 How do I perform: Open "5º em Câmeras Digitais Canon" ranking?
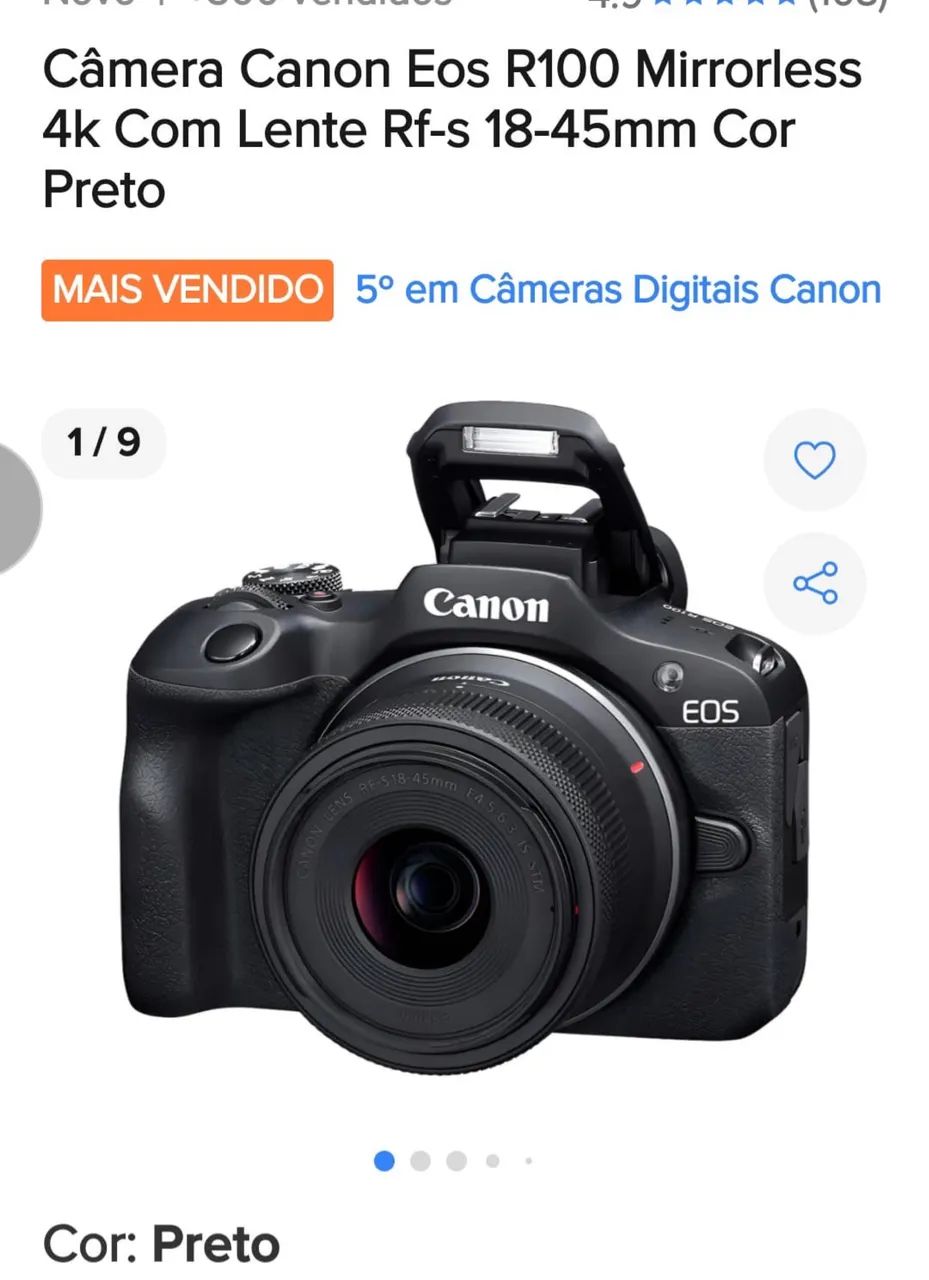619,289
